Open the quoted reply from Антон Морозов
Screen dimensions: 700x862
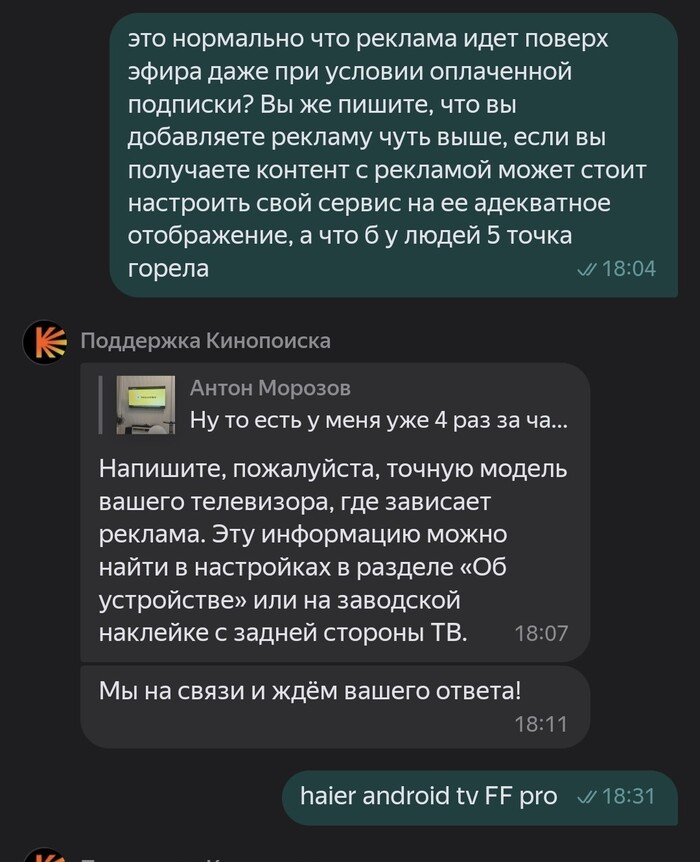coord(340,405)
